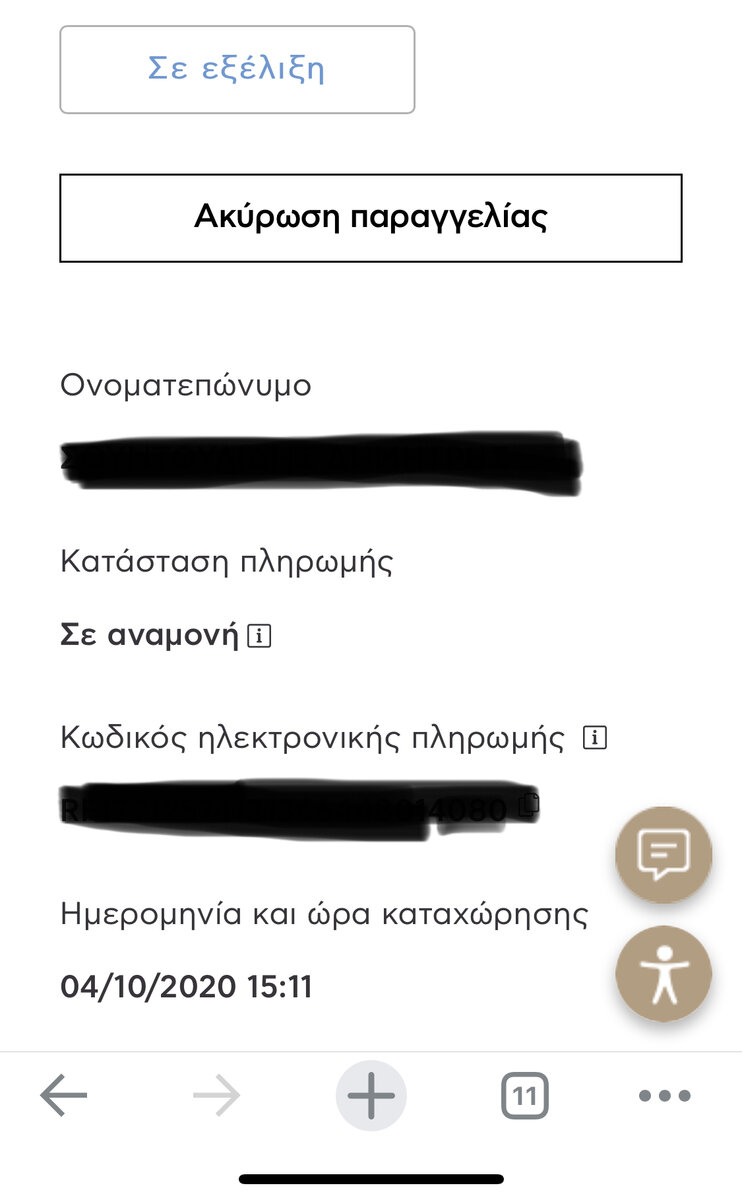The height and width of the screenshot is (1200, 742).
Task: Copy the electronic payment code
Action: (529, 804)
